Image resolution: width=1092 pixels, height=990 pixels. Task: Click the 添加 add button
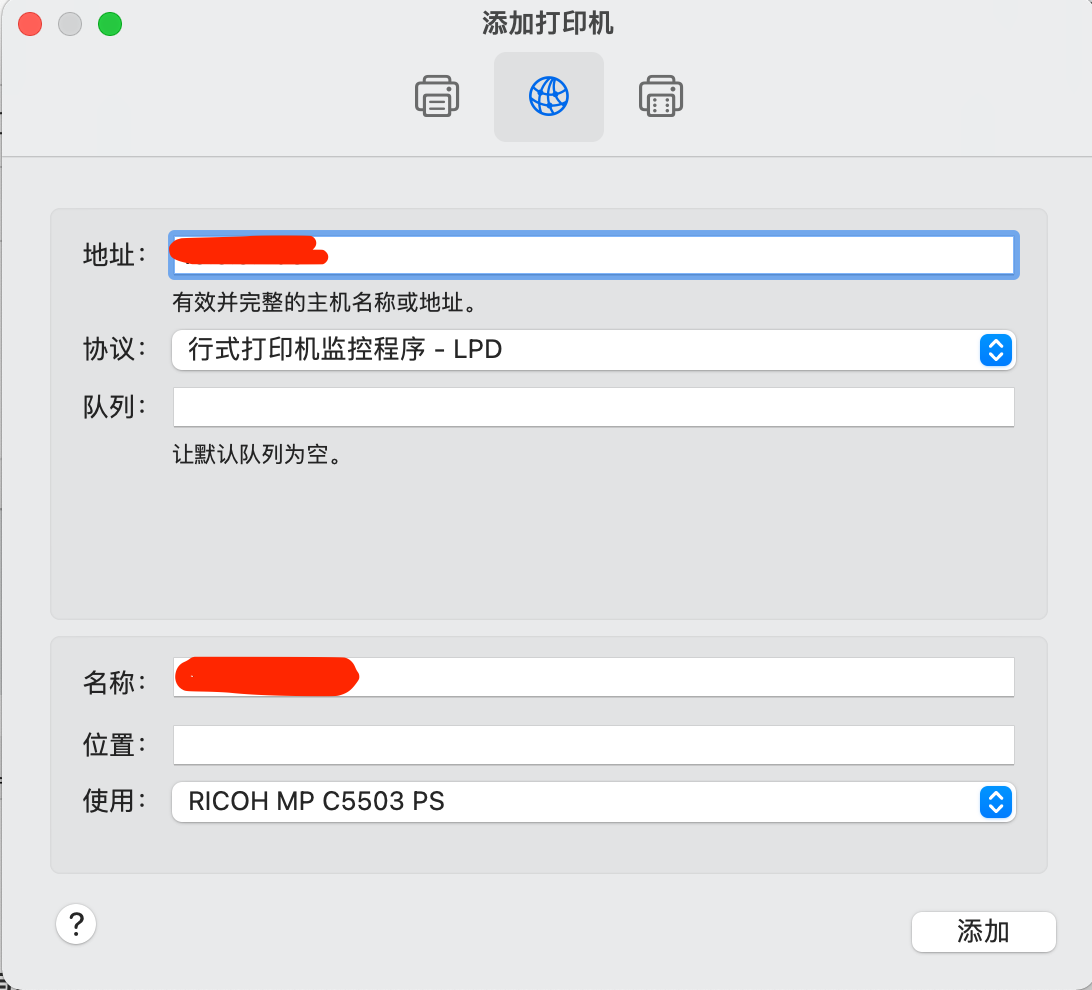pos(983,932)
